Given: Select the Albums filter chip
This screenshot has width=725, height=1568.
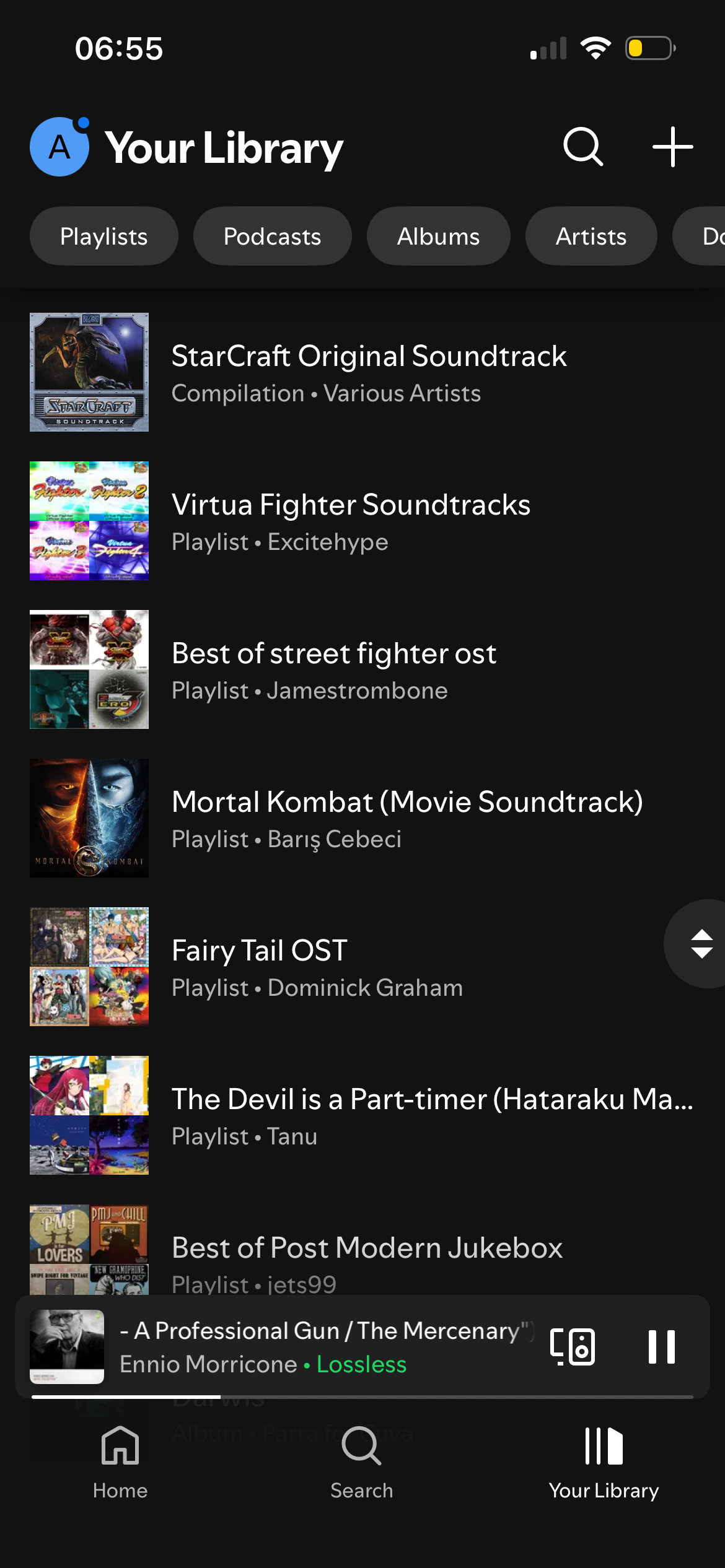Looking at the screenshot, I should [x=438, y=237].
